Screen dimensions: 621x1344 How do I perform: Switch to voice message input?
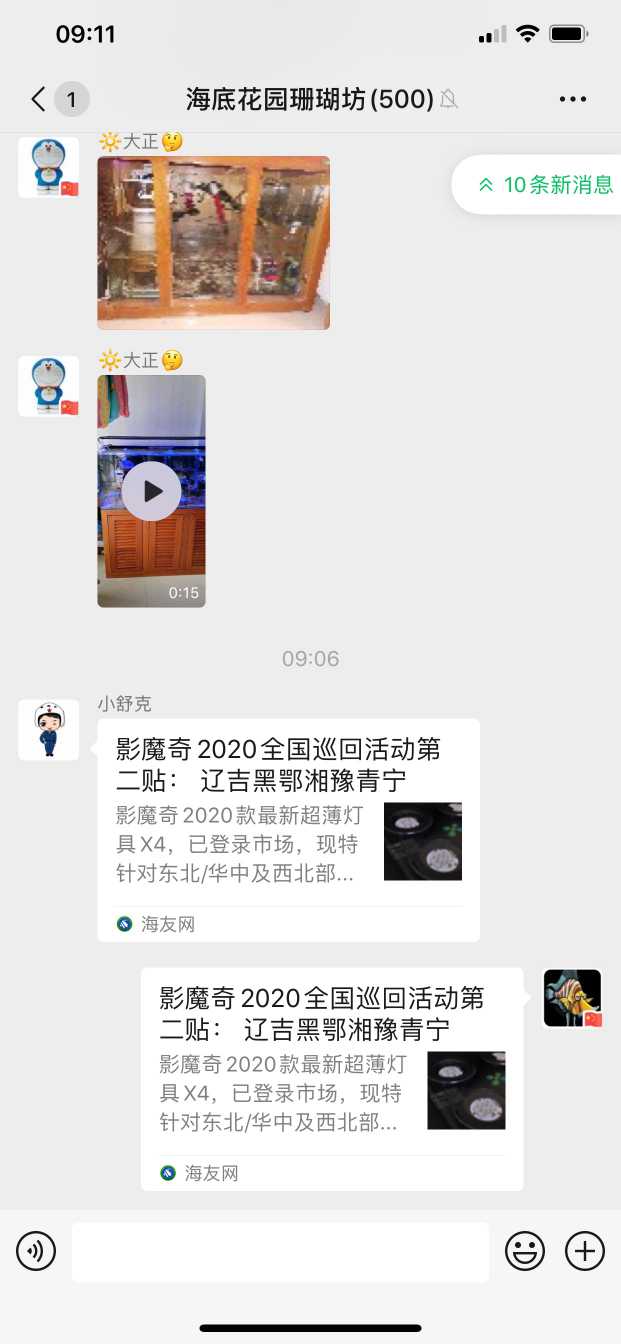coord(36,1251)
